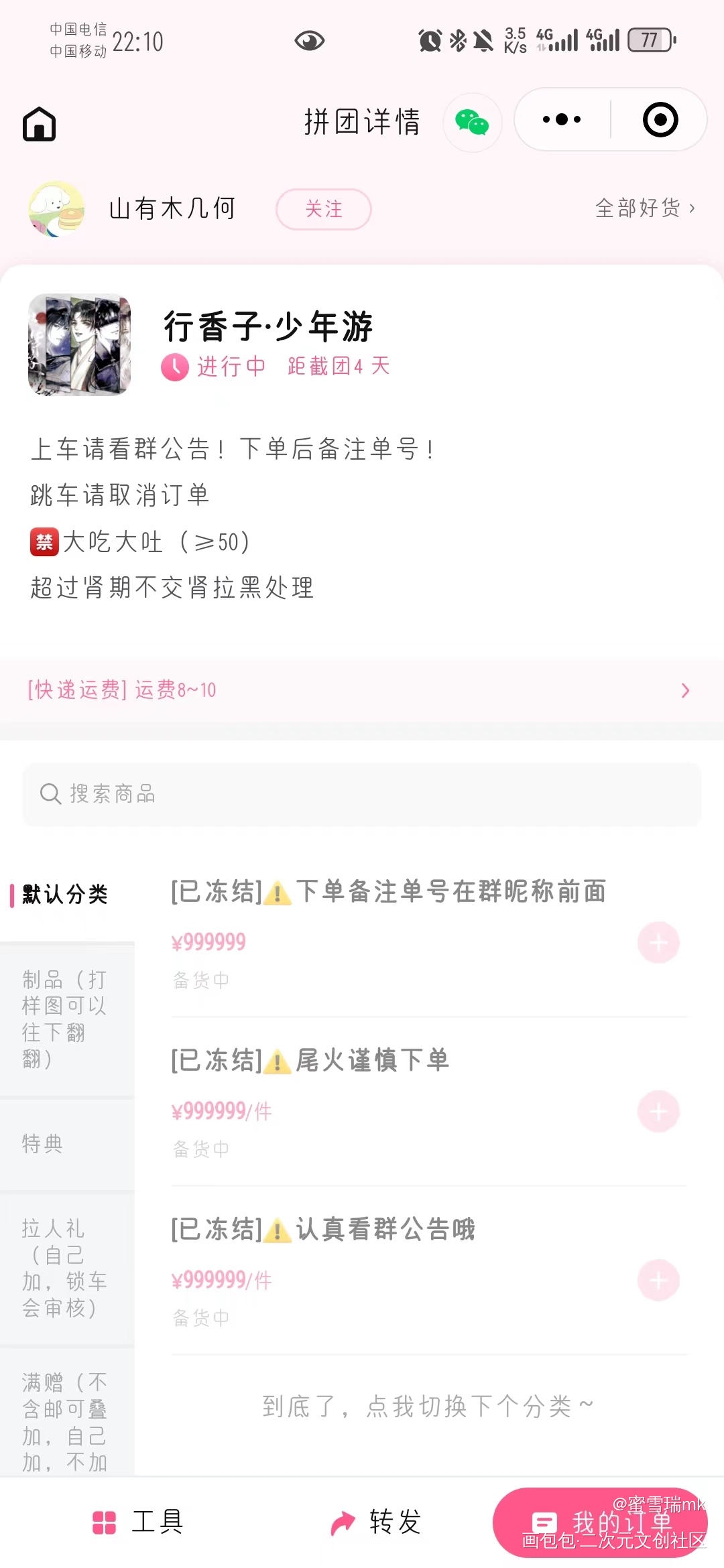View 行香子·少年游 cover image
Image resolution: width=724 pixels, height=1568 pixels.
(79, 344)
